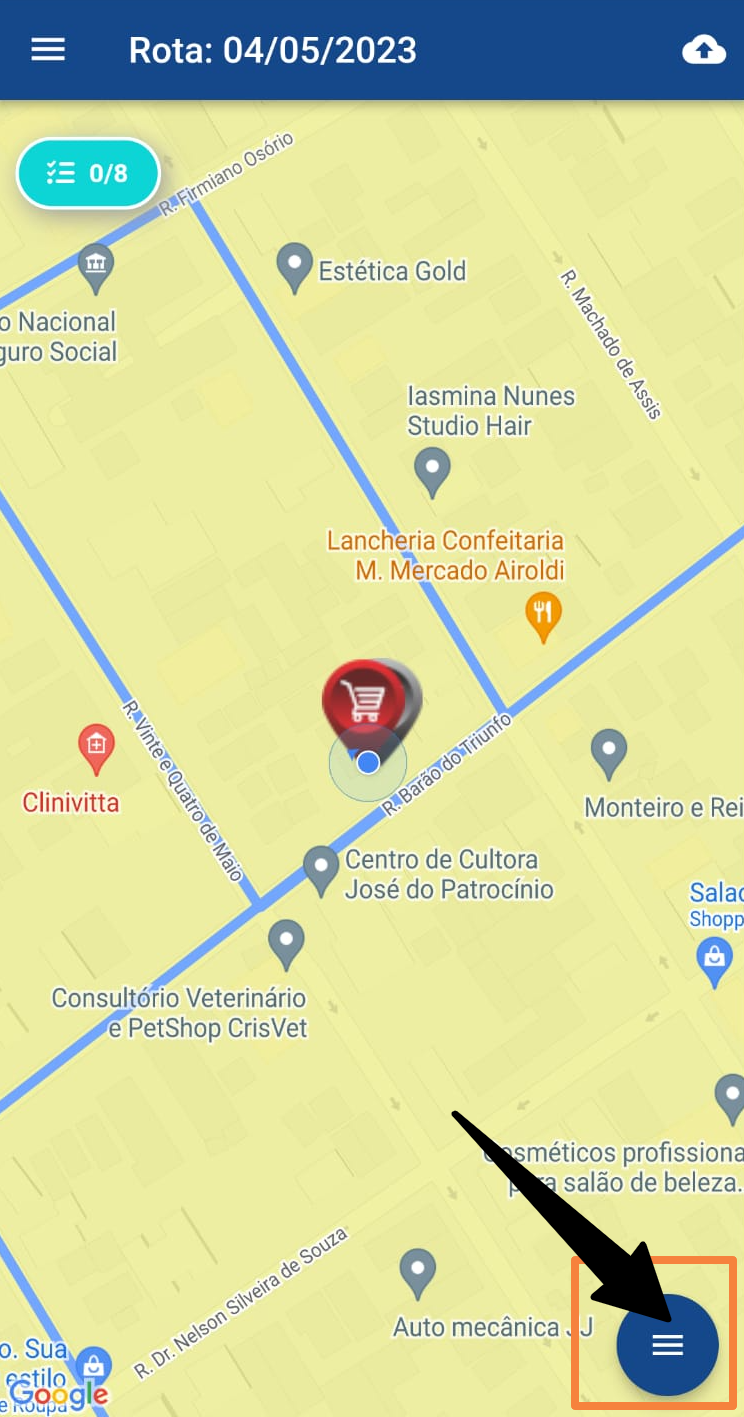
Task: Open the hamburger drawer menu
Action: click(48, 50)
